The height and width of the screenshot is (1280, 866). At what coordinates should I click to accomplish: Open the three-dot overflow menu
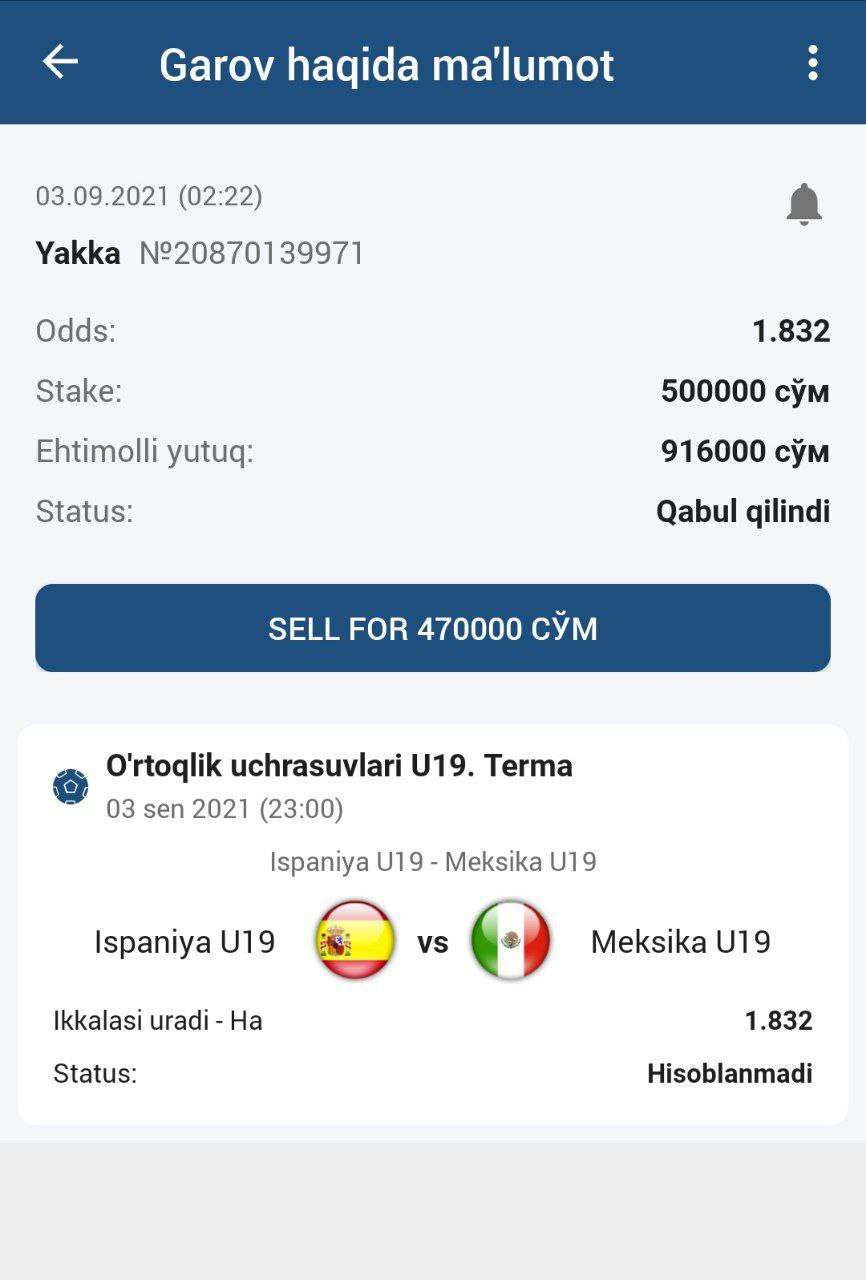pos(812,63)
